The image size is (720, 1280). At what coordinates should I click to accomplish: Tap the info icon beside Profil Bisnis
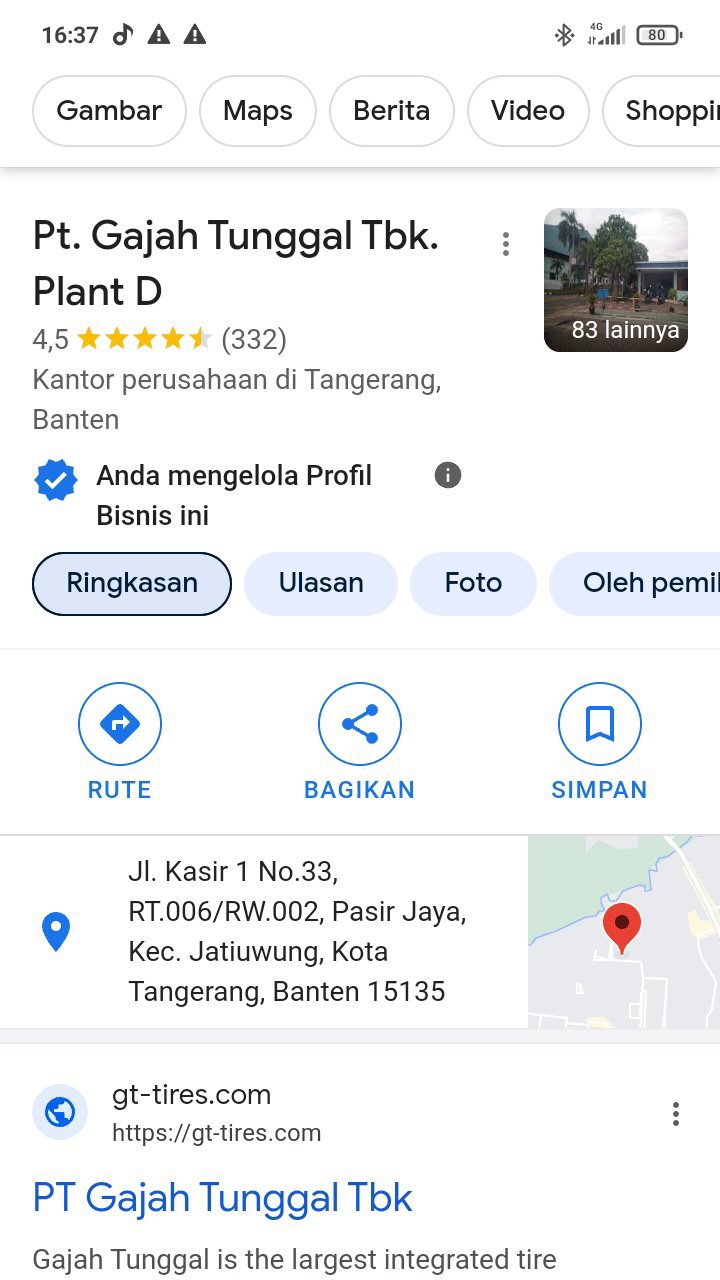pyautogui.click(x=448, y=475)
